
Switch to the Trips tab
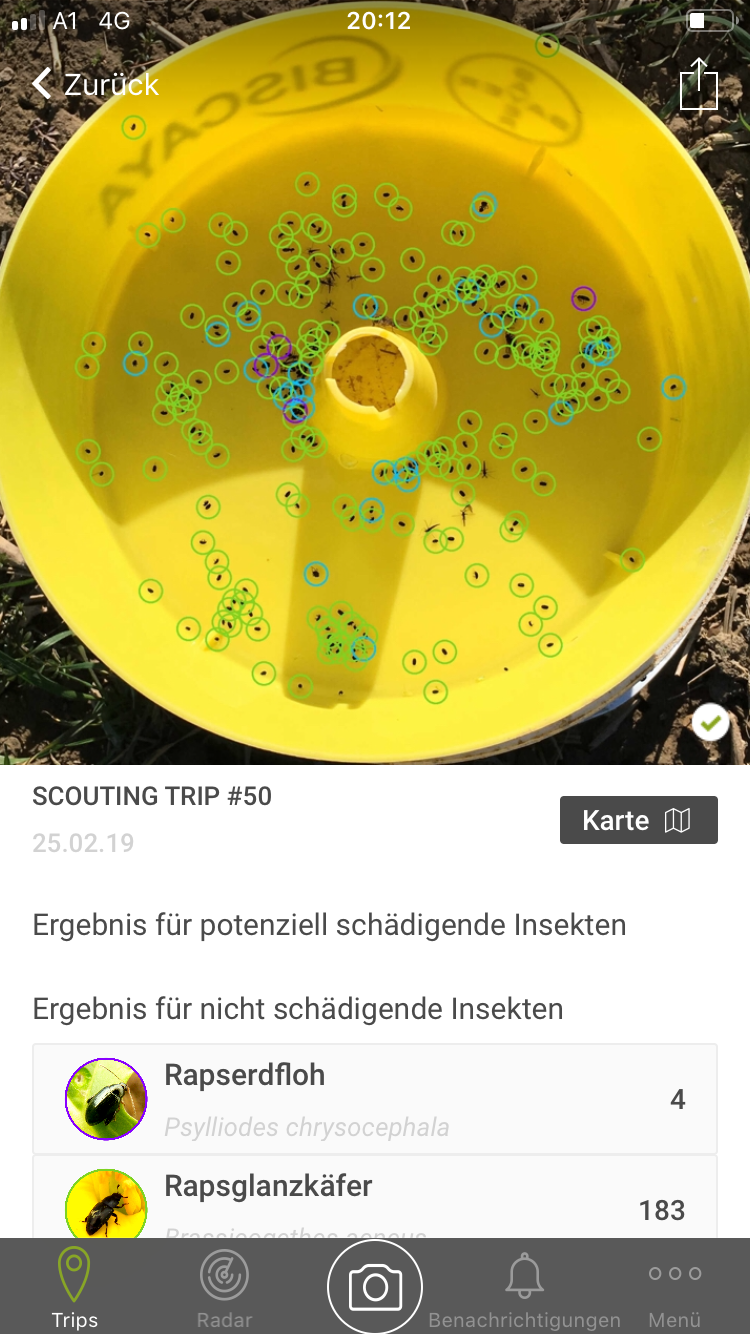coord(75,1287)
